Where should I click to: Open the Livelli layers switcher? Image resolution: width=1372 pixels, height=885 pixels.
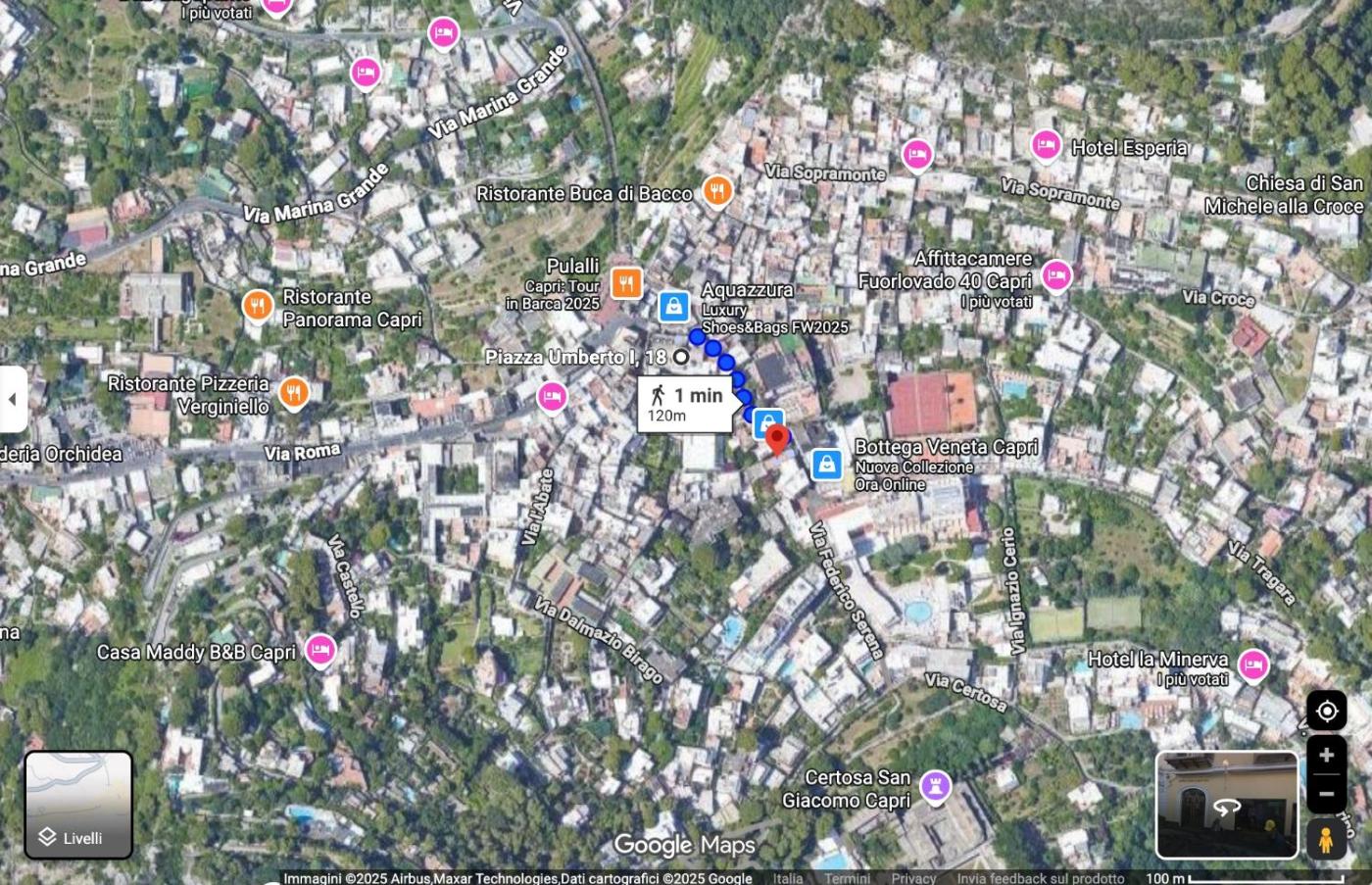coord(78,805)
